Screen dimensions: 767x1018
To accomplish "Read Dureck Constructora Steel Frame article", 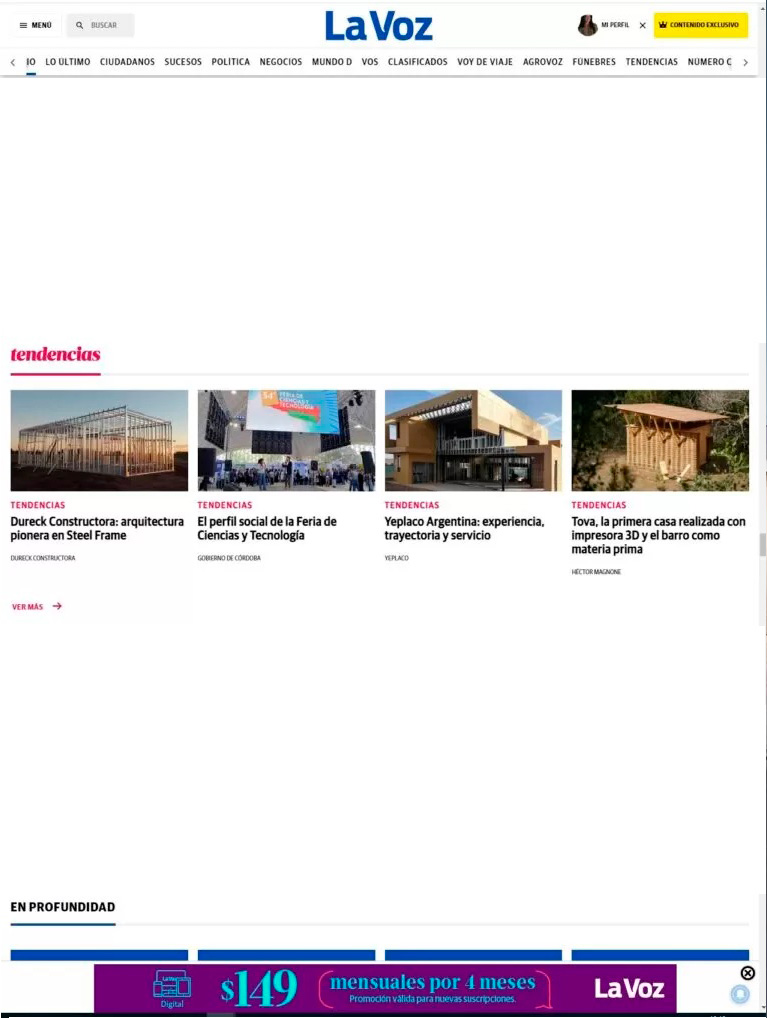I will pyautogui.click(x=97, y=528).
